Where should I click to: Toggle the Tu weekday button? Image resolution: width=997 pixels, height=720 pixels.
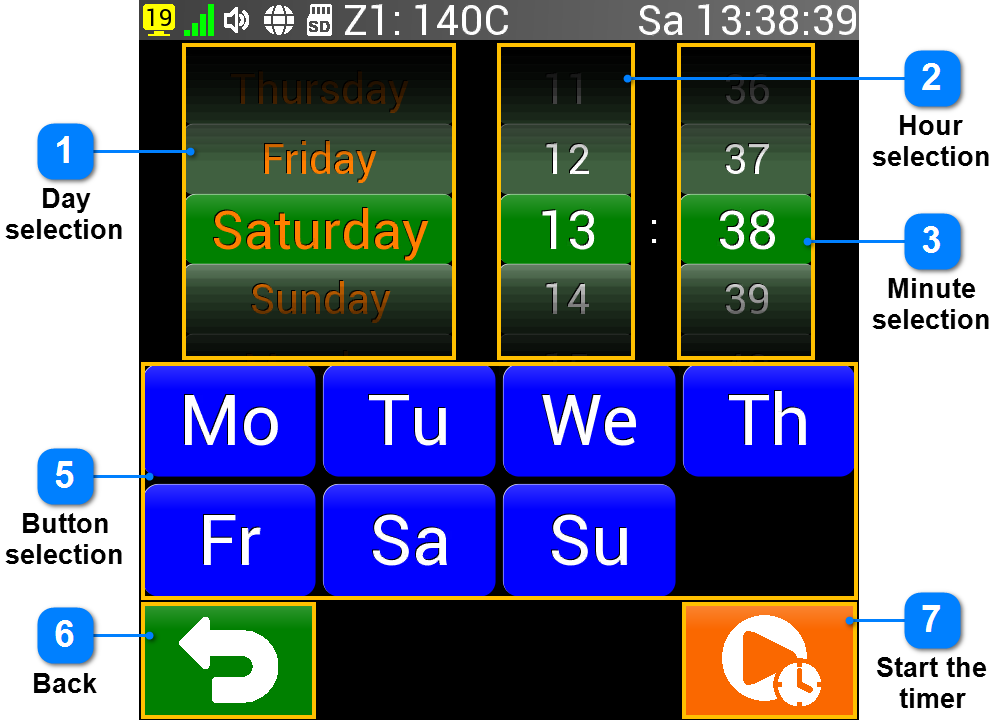click(x=409, y=421)
